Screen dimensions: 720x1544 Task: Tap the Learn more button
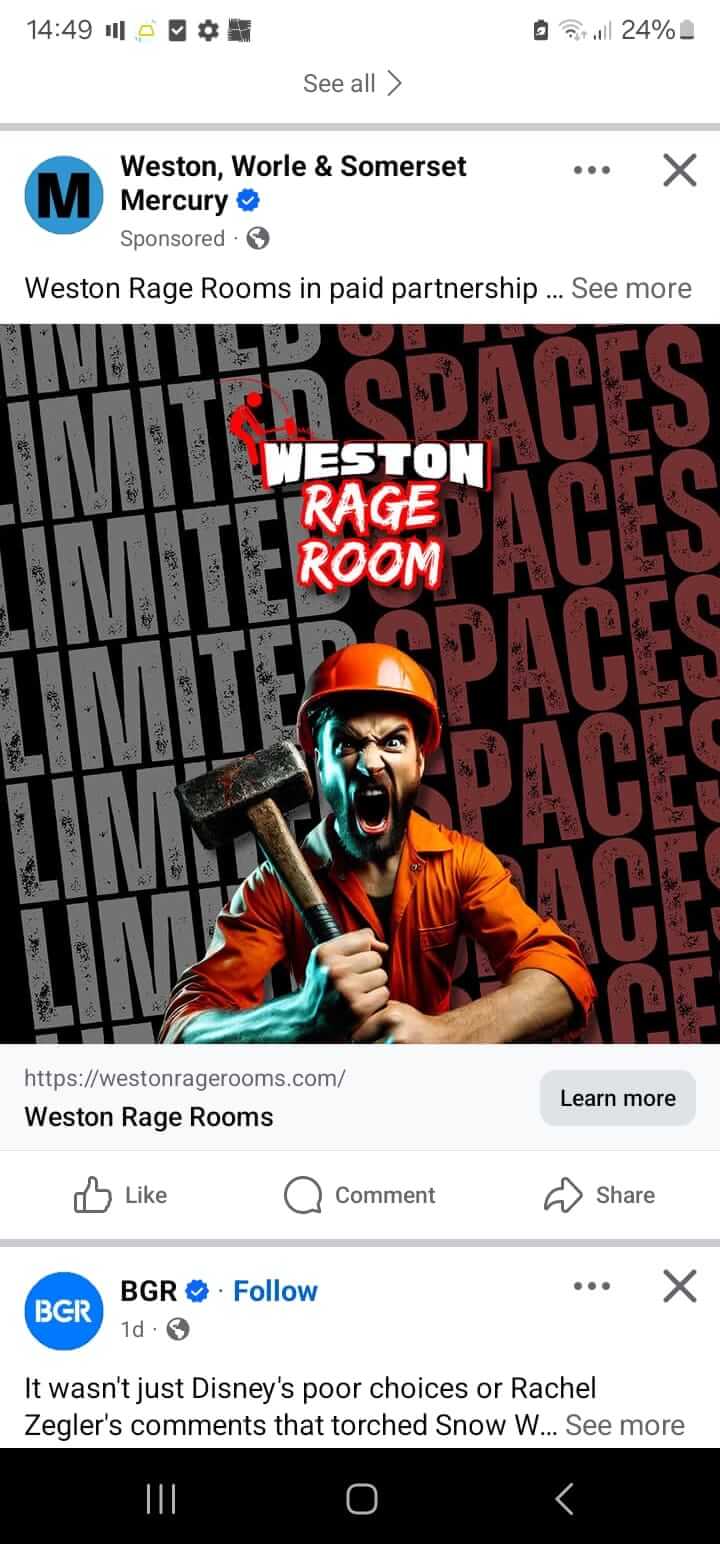[x=617, y=1098]
